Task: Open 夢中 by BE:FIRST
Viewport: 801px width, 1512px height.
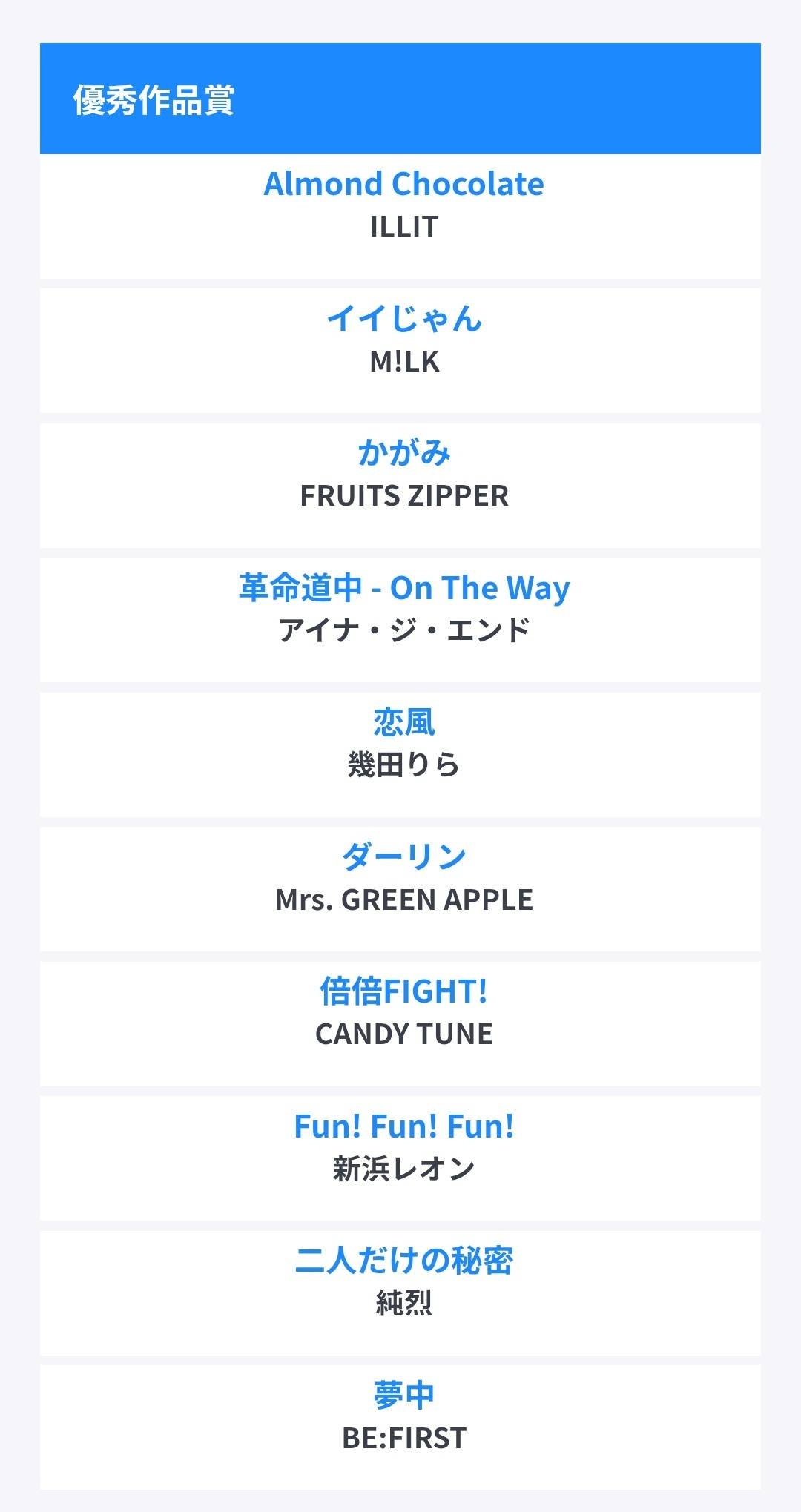Action: point(403,1396)
